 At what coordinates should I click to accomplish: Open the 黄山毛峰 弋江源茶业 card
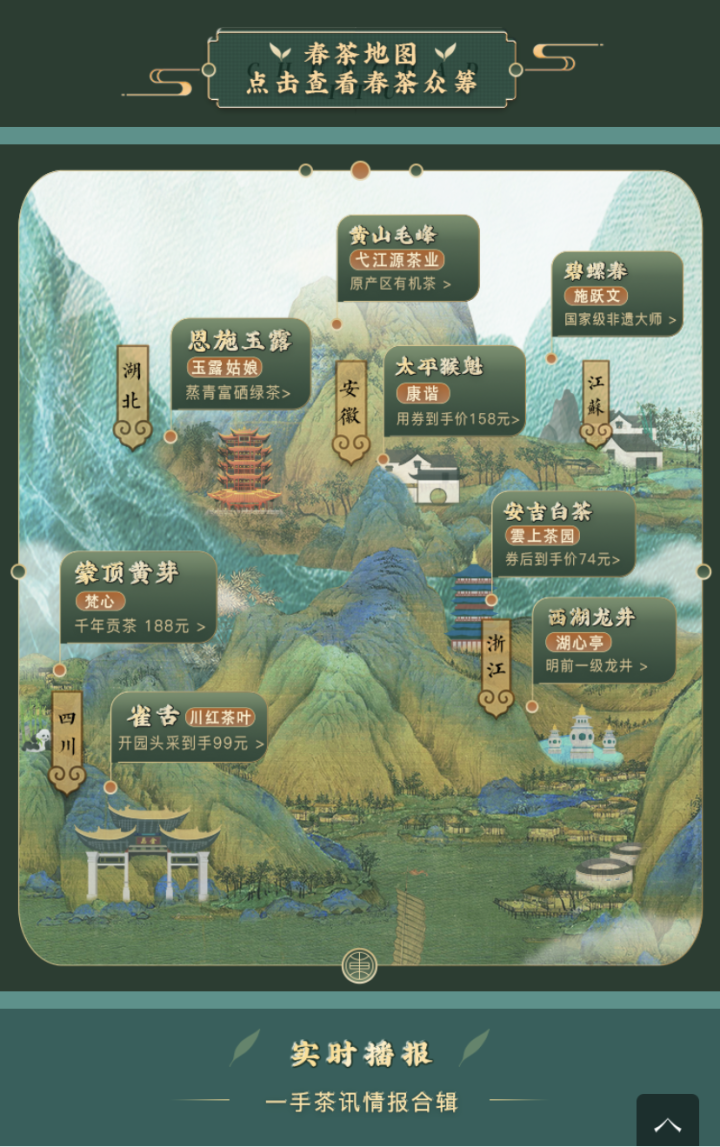(x=407, y=259)
